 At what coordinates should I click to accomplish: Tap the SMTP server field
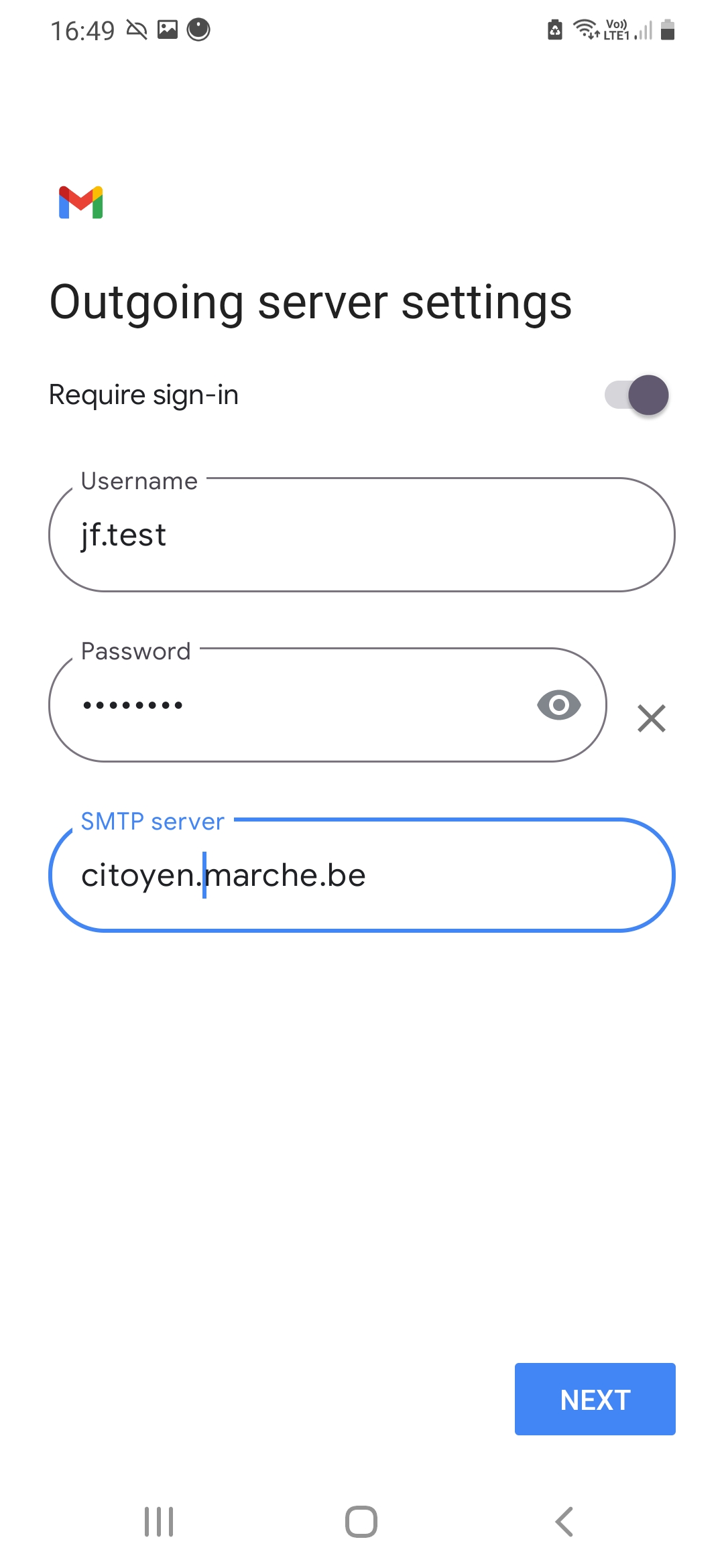click(362, 875)
